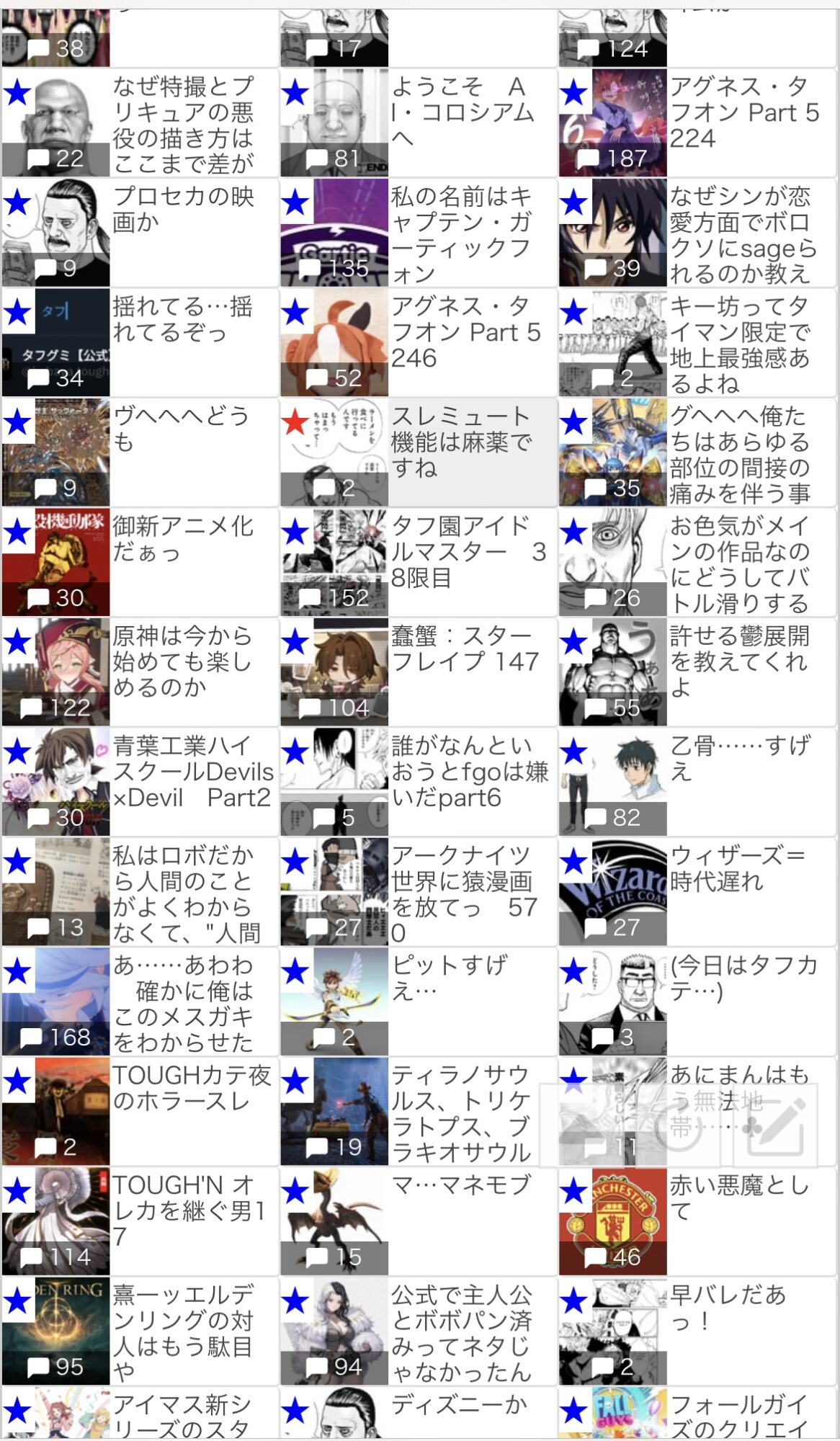Create a new thread with the pencil button

[x=776, y=1125]
